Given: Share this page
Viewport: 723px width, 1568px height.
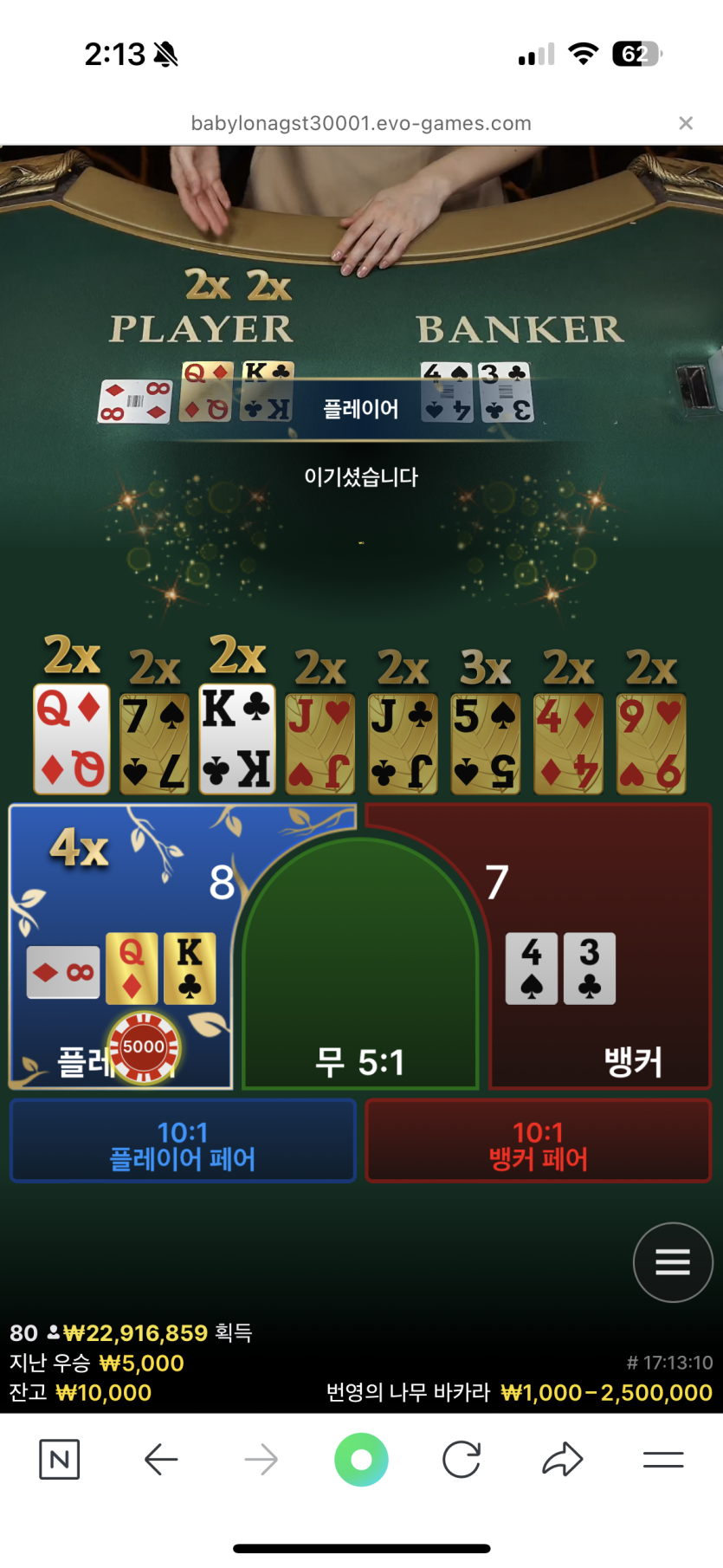Looking at the screenshot, I should point(563,1460).
